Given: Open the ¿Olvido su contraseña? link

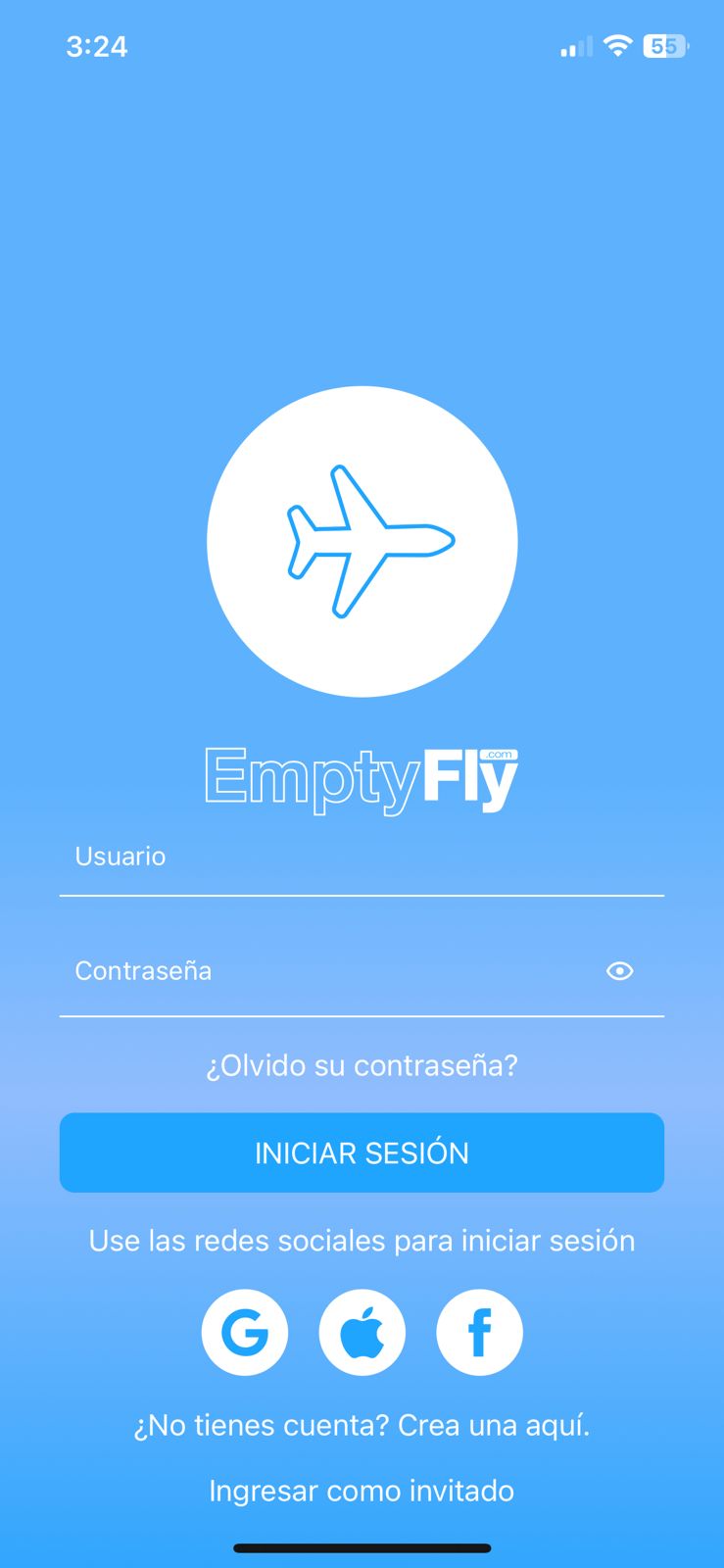Looking at the screenshot, I should point(362,1065).
